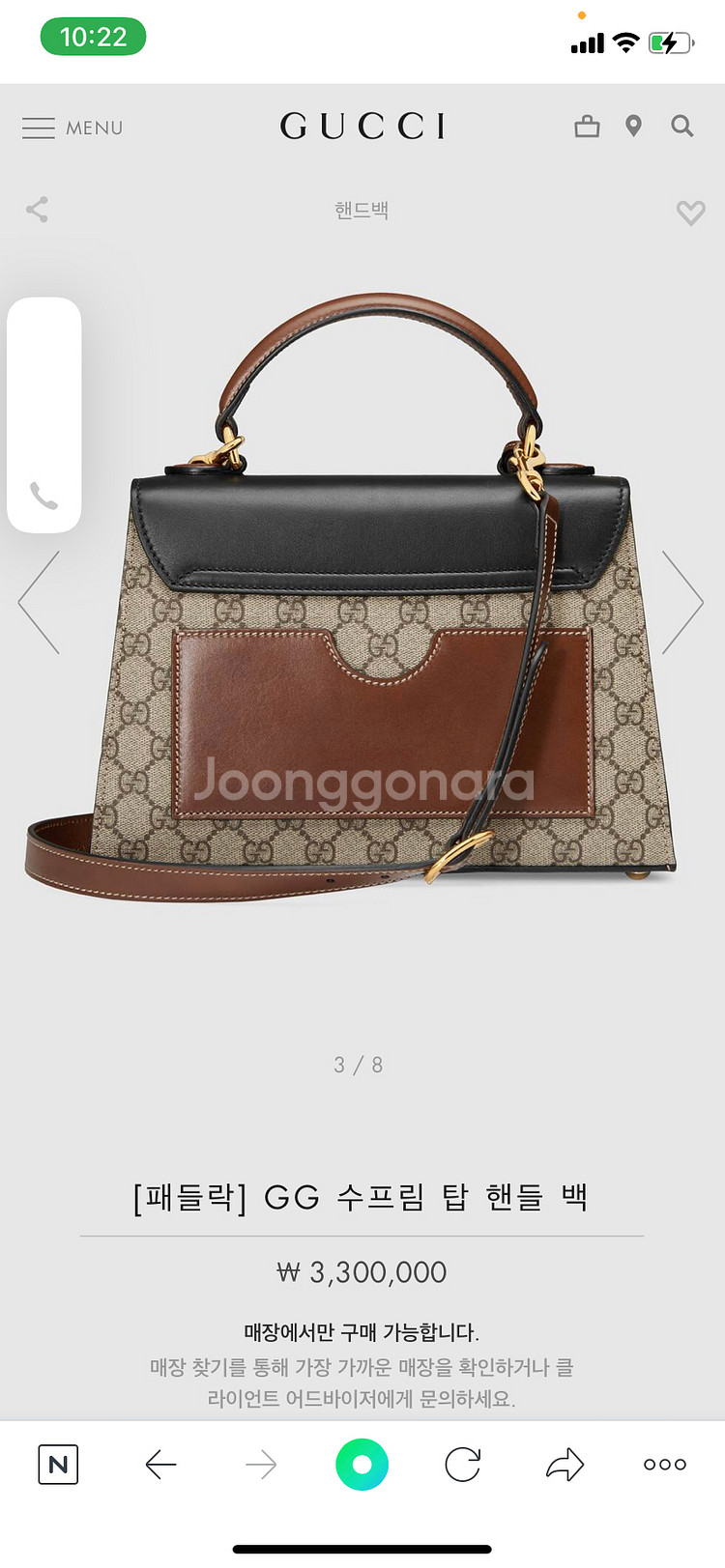Reload the current page
Viewport: 725px width, 1568px height.
pos(463,1465)
